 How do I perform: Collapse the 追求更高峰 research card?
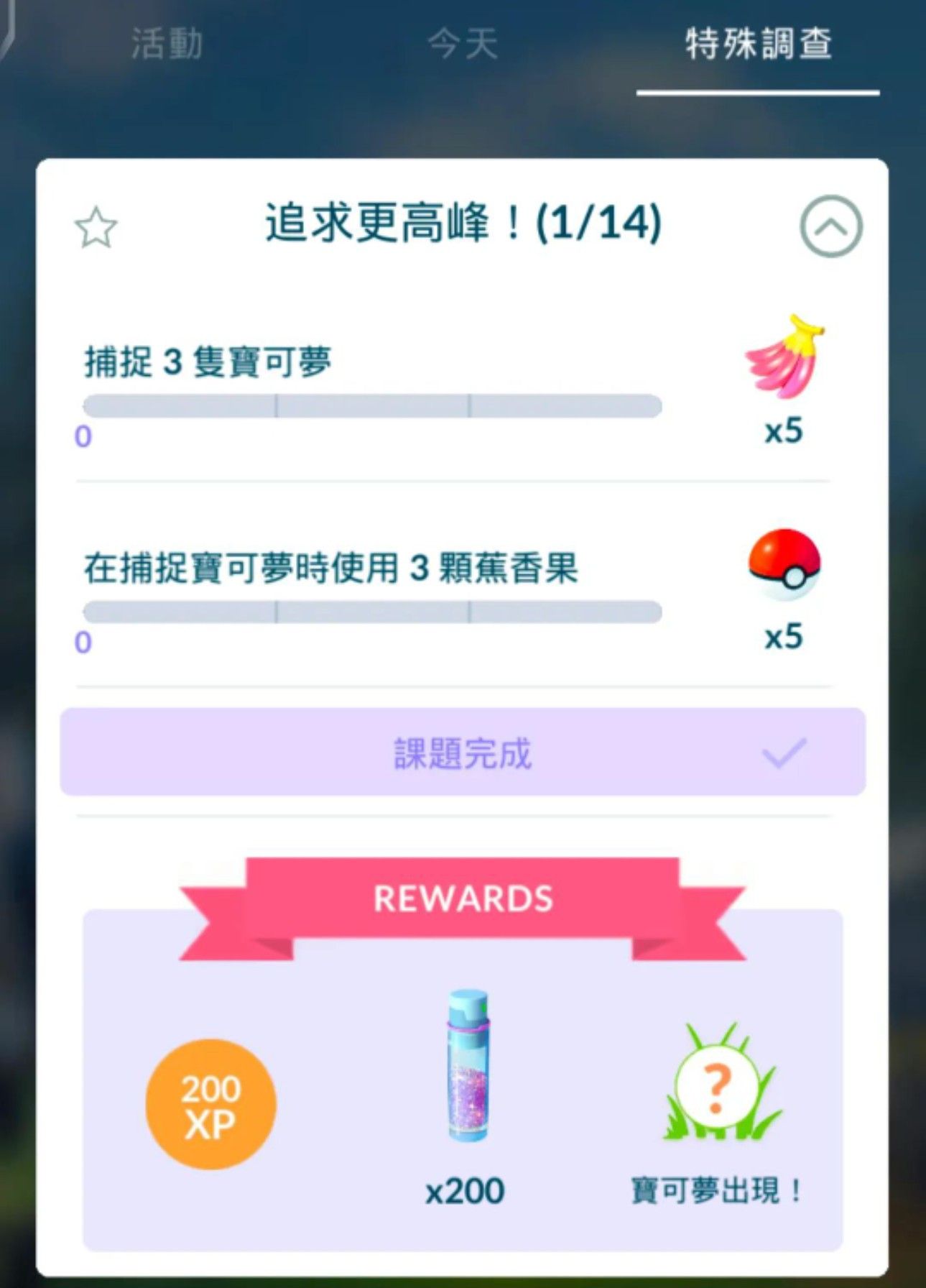830,226
